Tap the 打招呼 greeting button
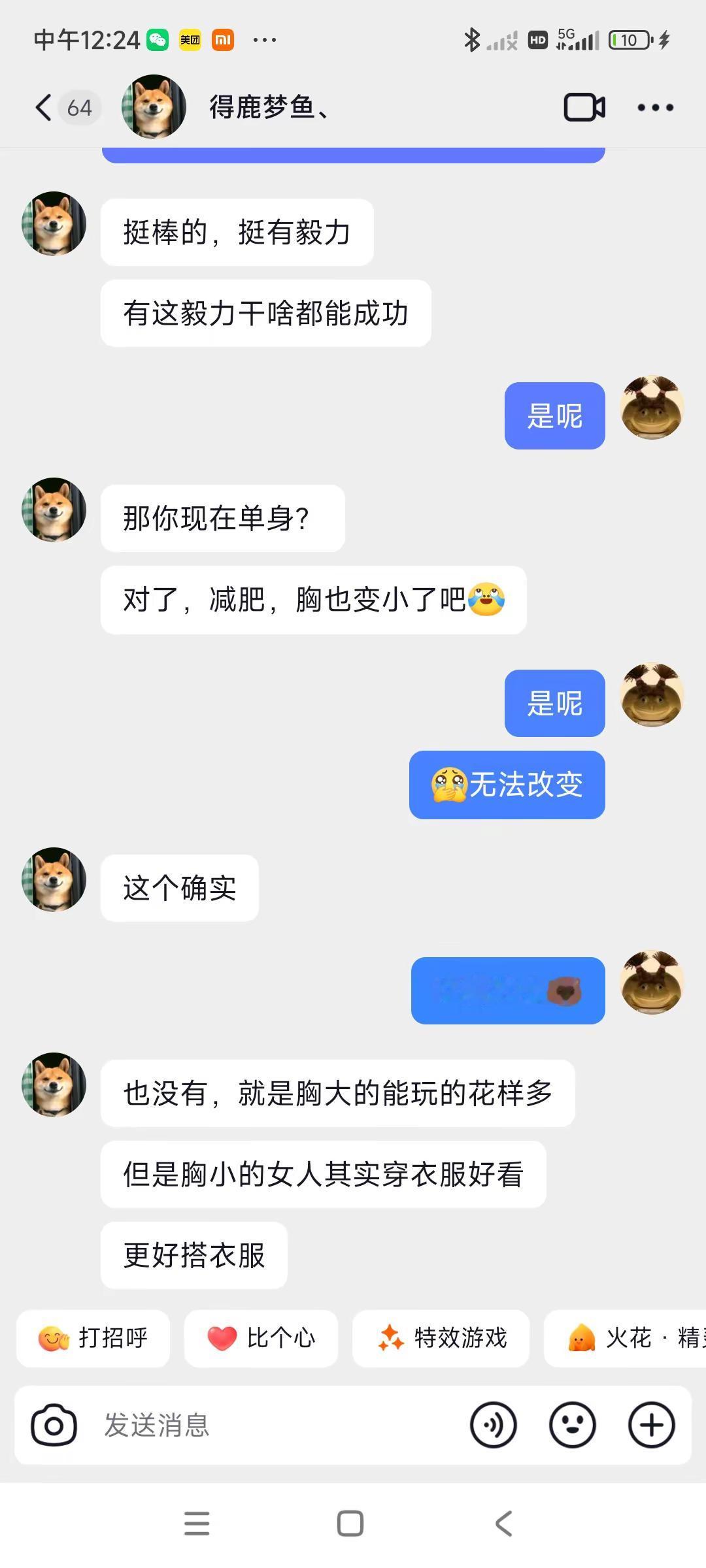 click(x=93, y=1338)
